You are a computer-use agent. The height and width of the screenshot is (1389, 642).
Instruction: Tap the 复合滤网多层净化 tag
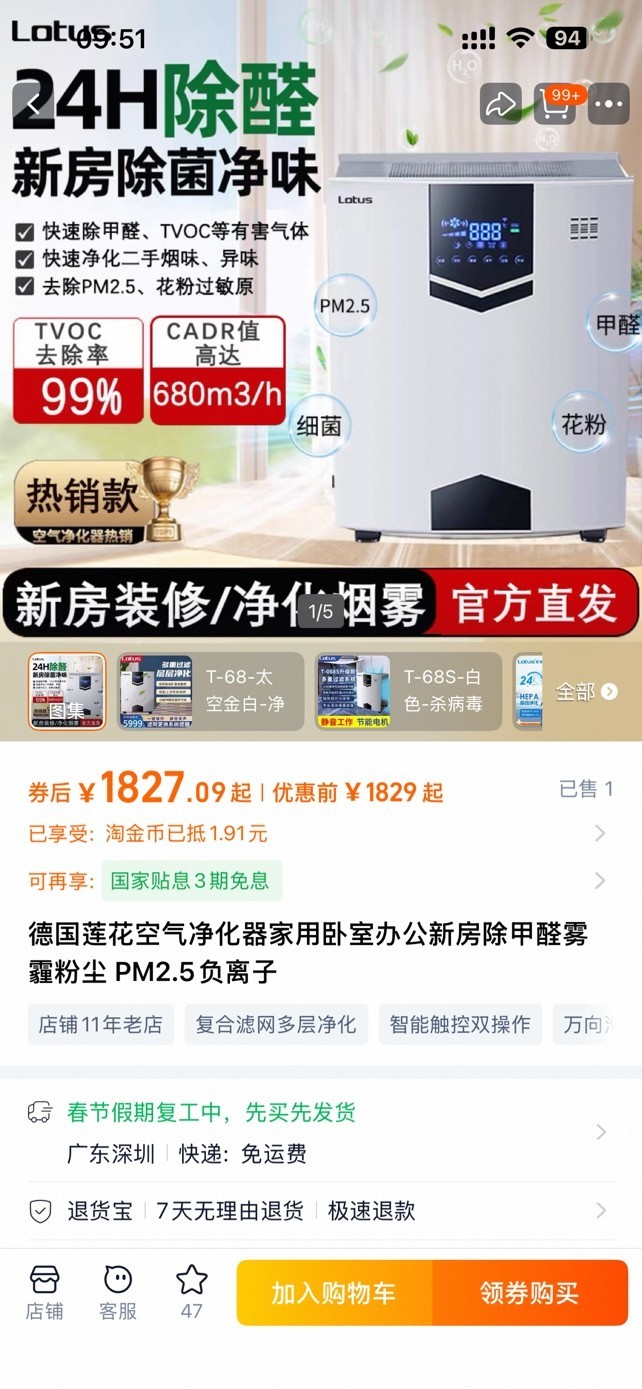click(276, 1025)
